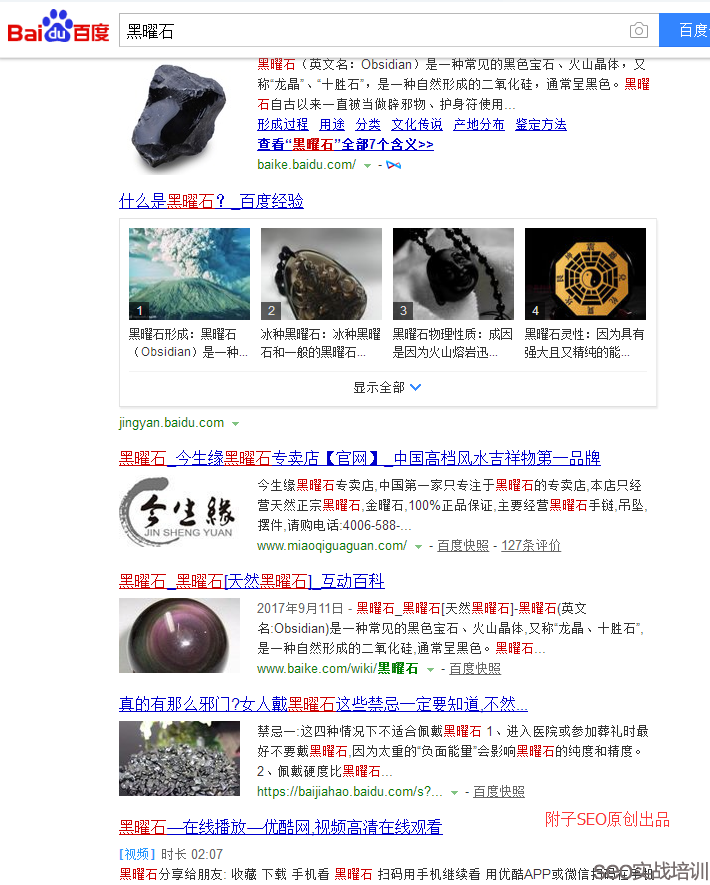
Task: Tap the blue 百度 search button
Action: [689, 31]
